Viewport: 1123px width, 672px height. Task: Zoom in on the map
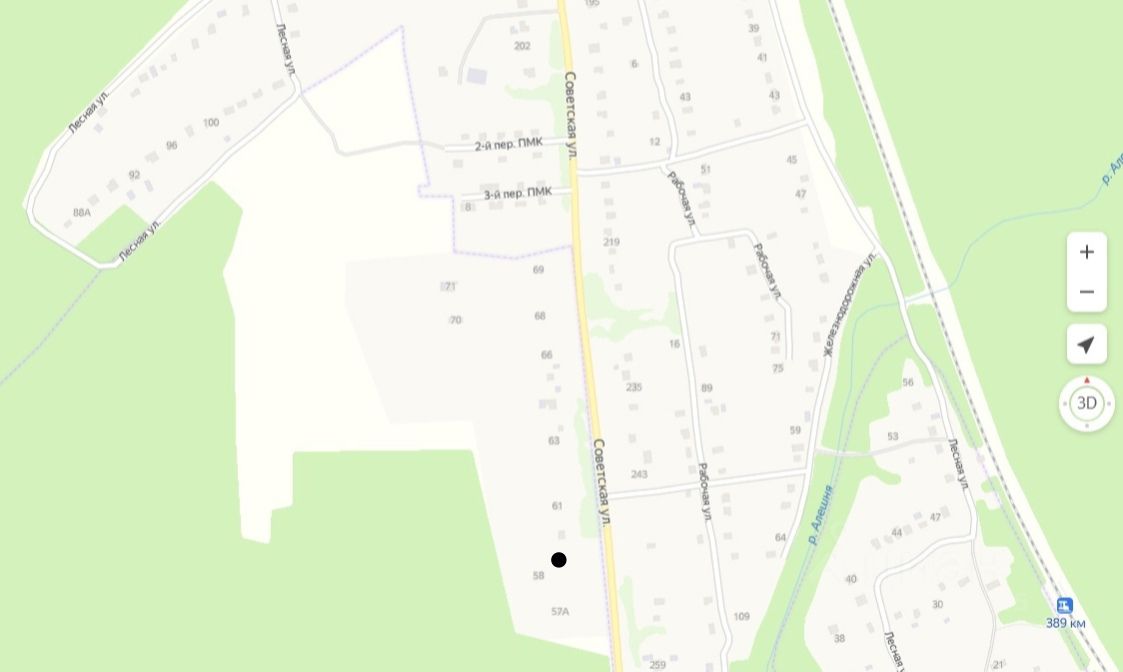(x=1086, y=252)
